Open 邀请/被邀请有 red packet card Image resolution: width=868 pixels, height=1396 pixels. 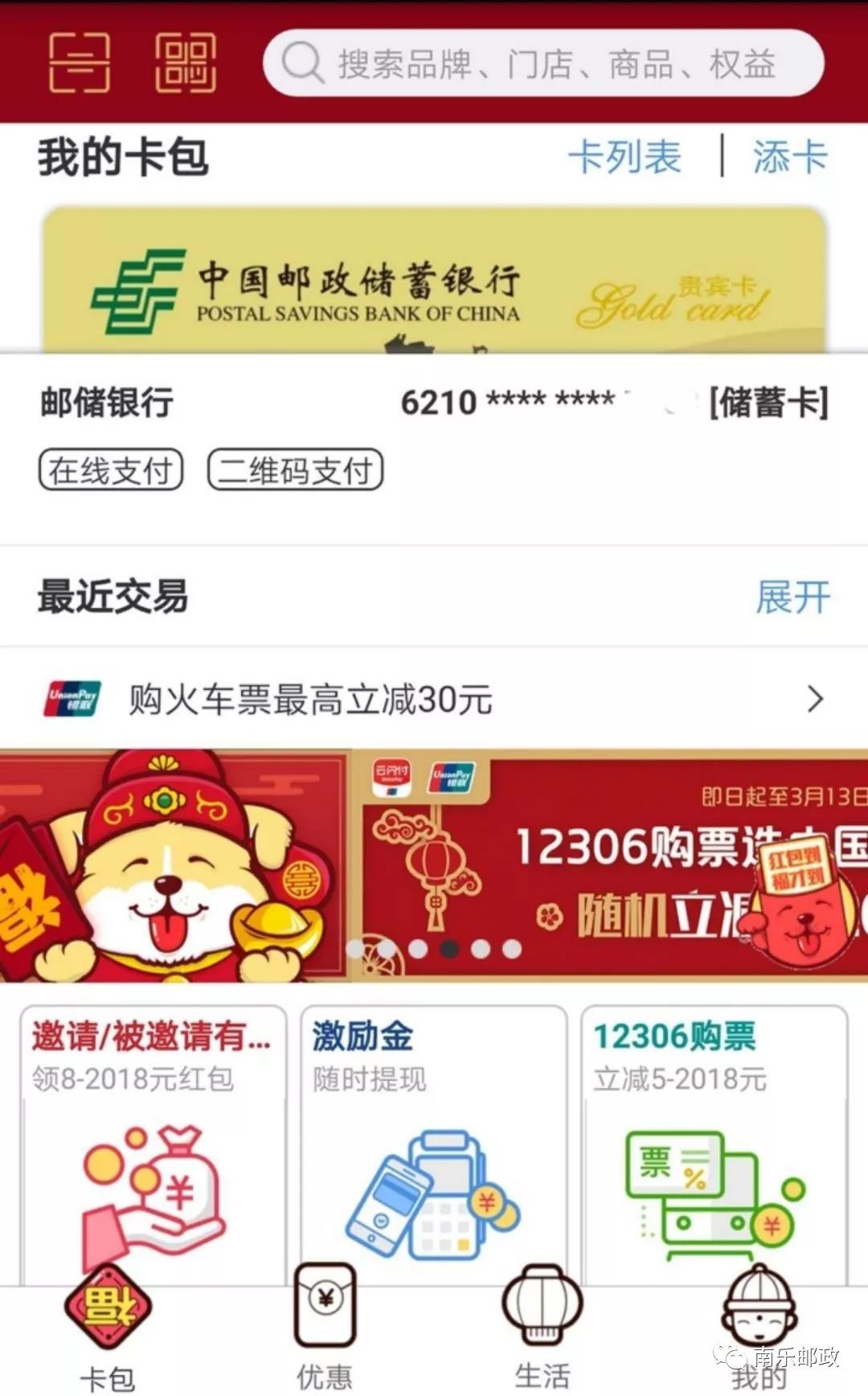click(153, 1146)
